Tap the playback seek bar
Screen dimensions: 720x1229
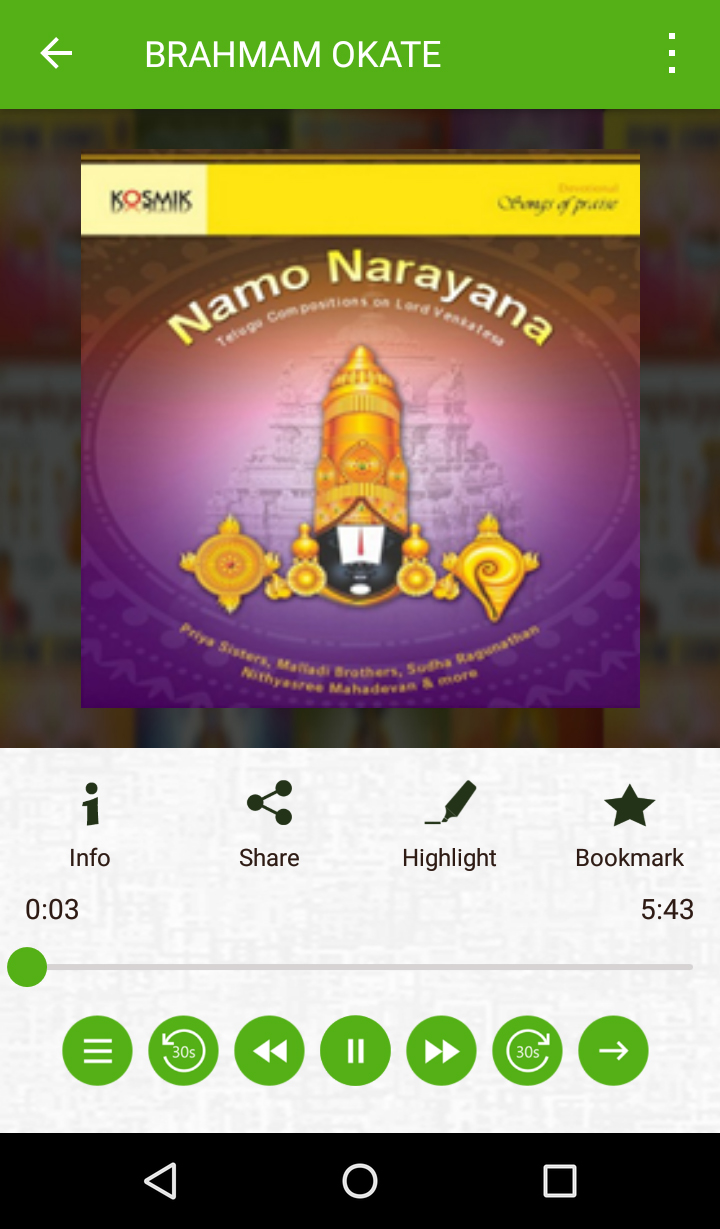tap(360, 967)
